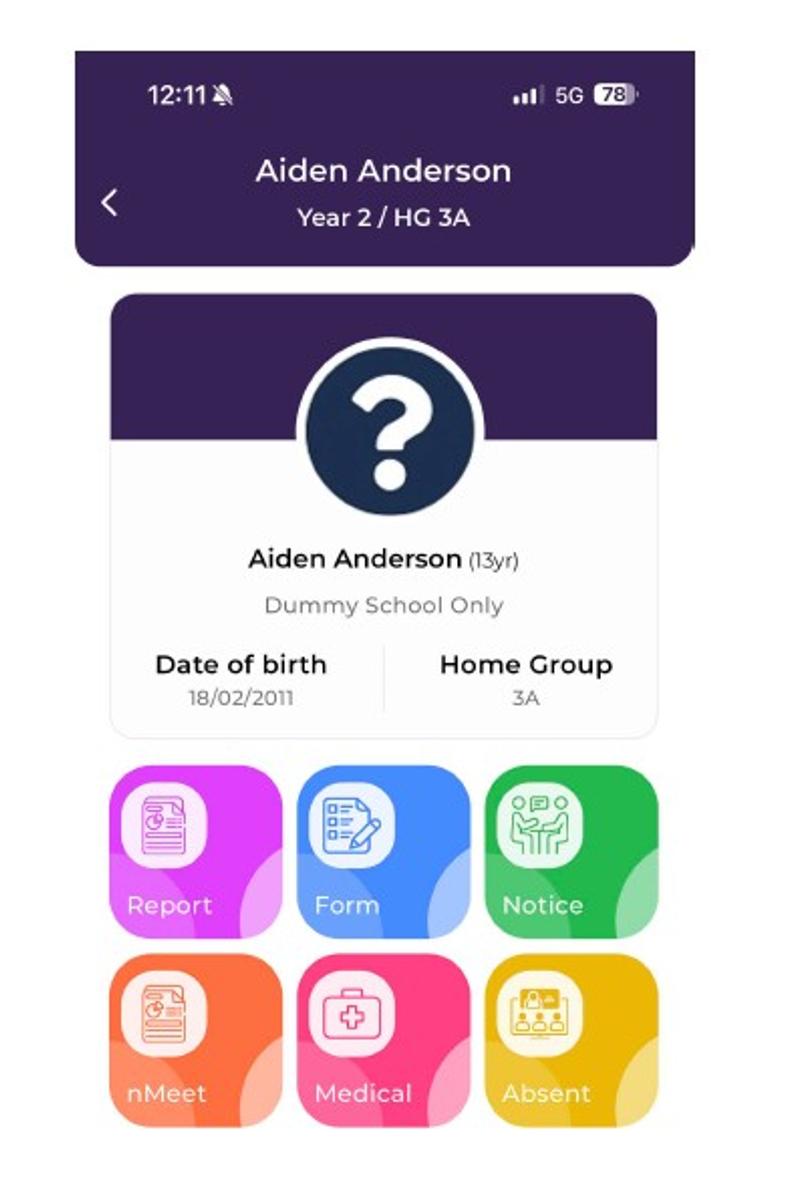This screenshot has width=801, height=1200.
Task: Open the Notice tile
Action: point(571,851)
